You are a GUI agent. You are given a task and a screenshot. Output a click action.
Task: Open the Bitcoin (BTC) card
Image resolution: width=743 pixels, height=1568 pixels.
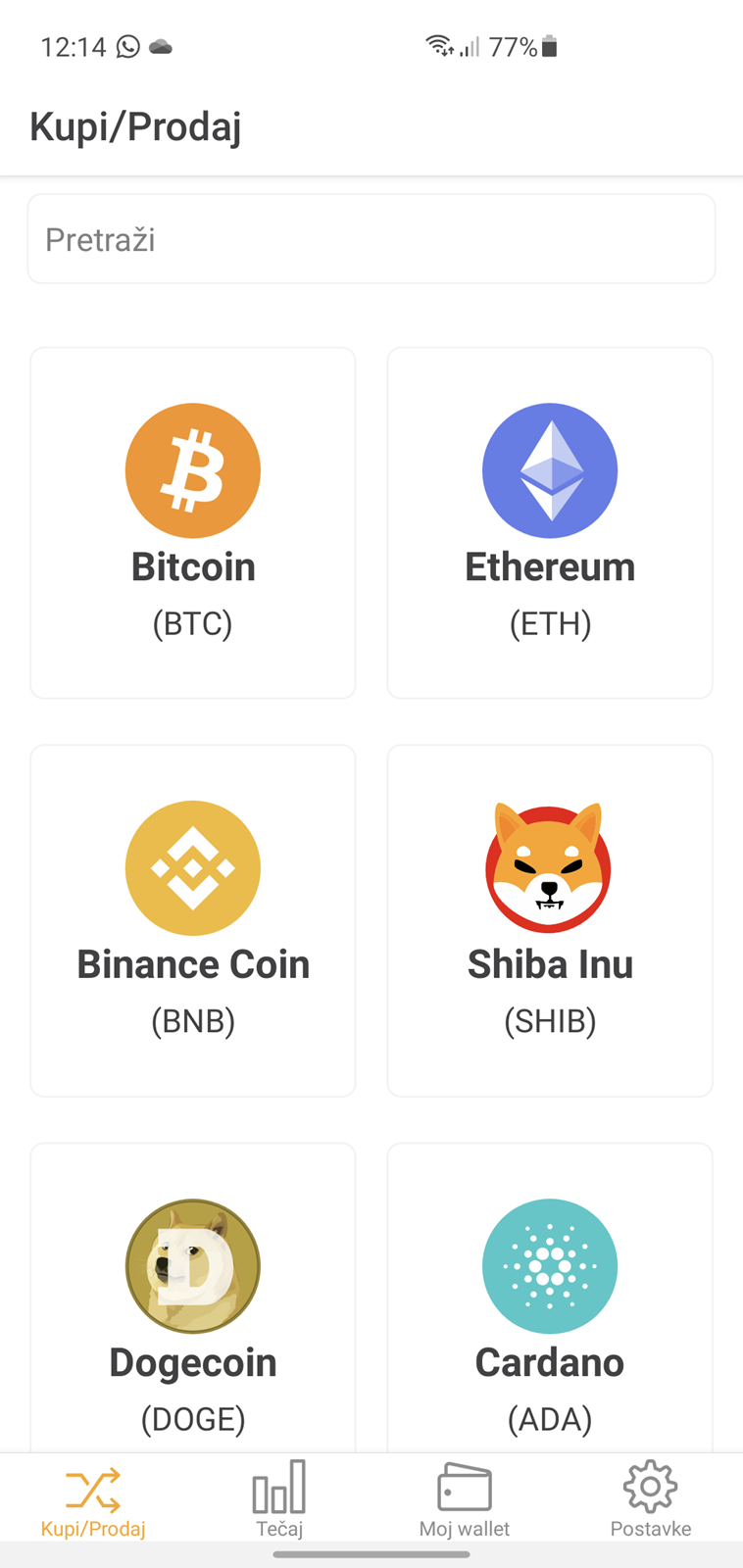tap(193, 523)
